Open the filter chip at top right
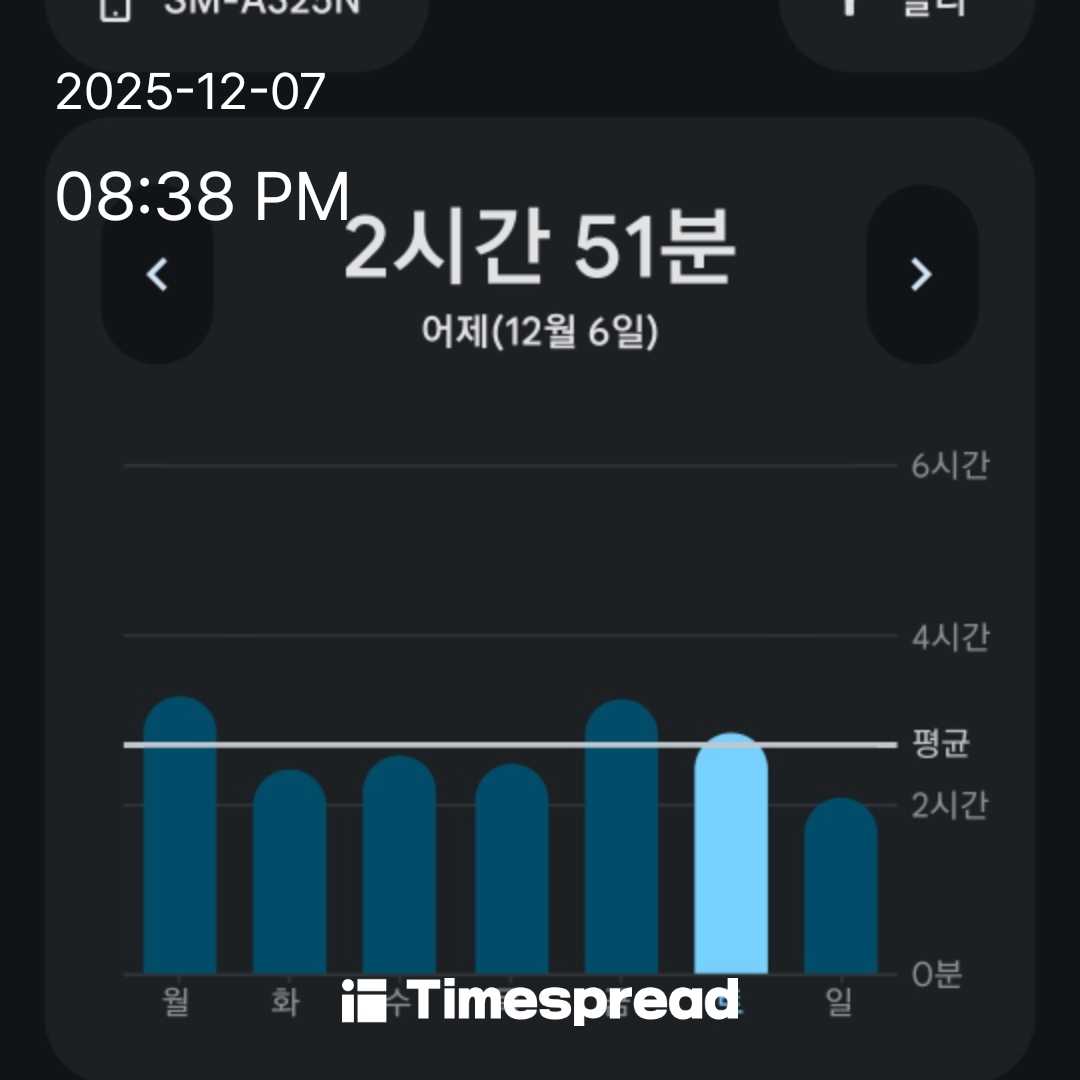This screenshot has width=1080, height=1080. click(x=905, y=20)
